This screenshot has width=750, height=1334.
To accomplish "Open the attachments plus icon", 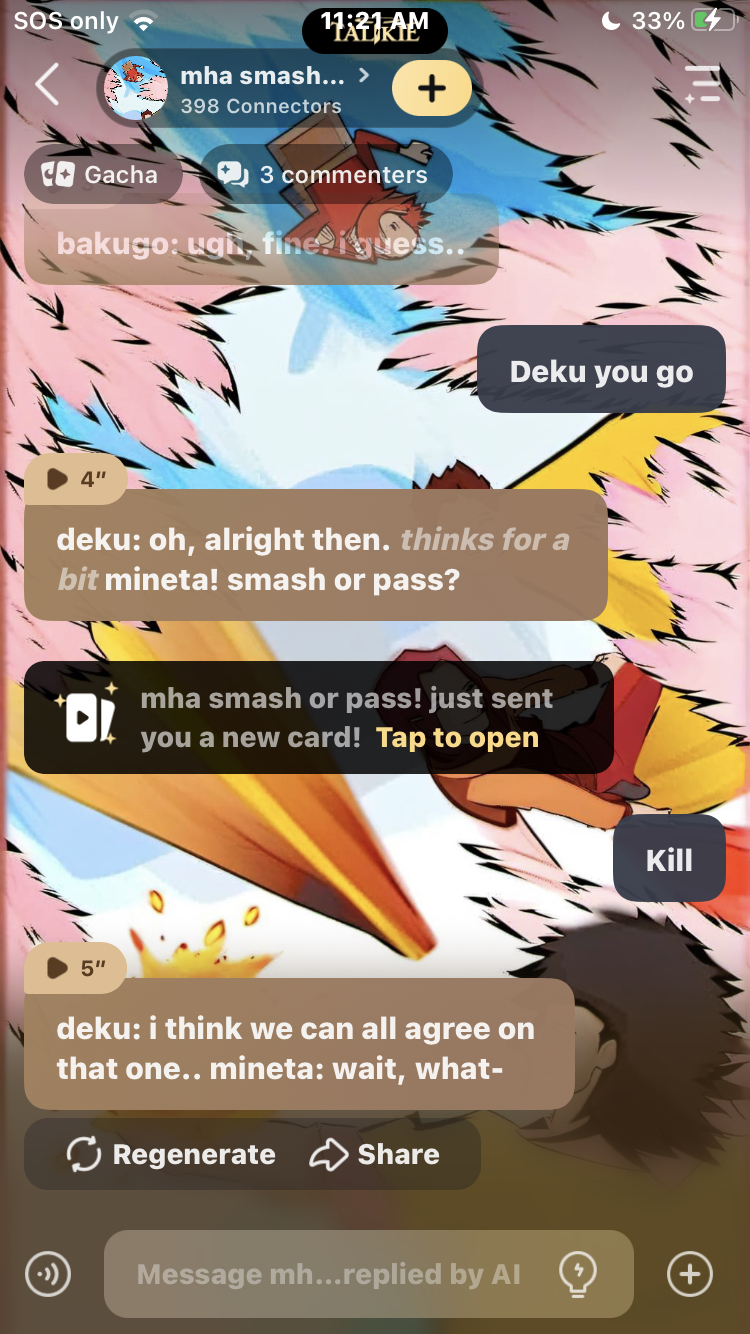I will pos(690,1274).
